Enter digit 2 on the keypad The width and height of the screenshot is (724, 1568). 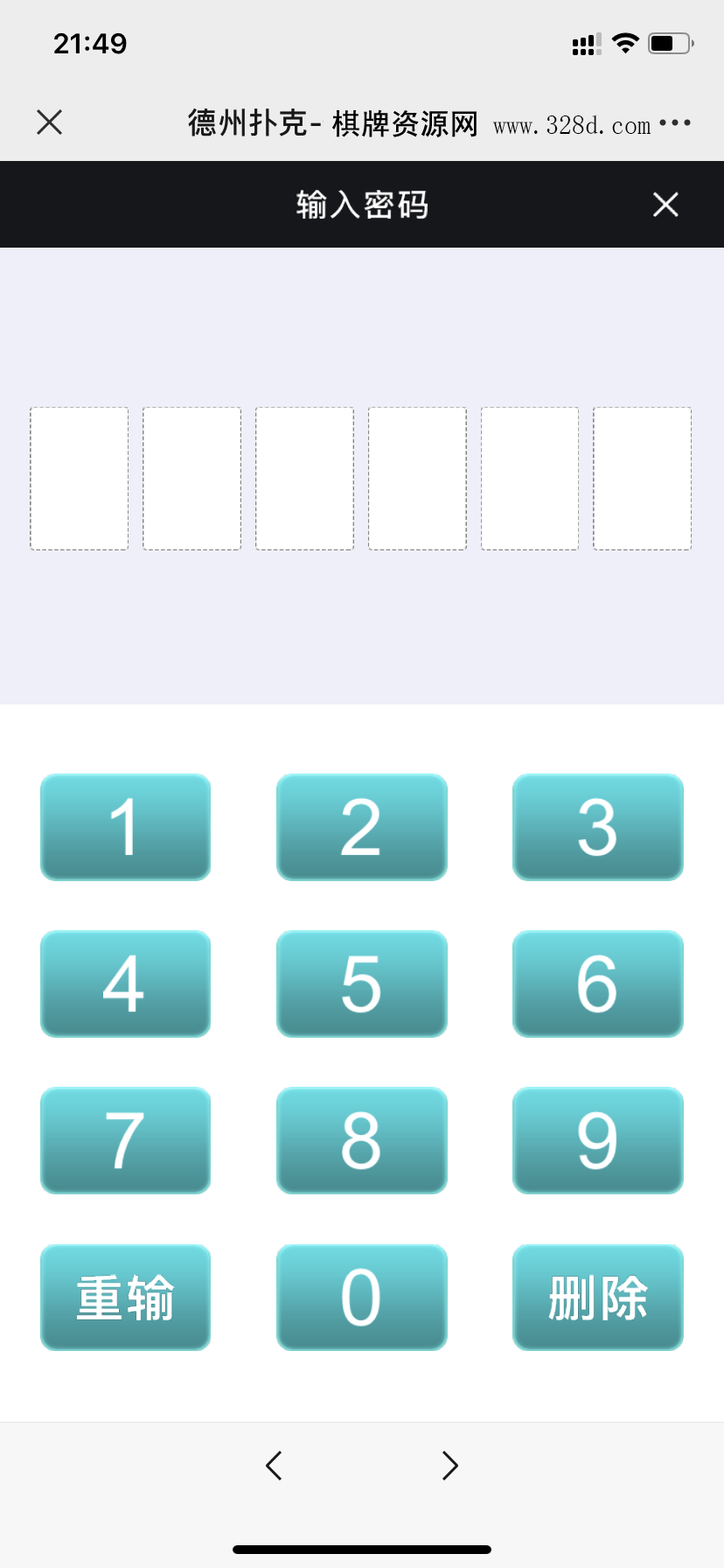point(361,827)
